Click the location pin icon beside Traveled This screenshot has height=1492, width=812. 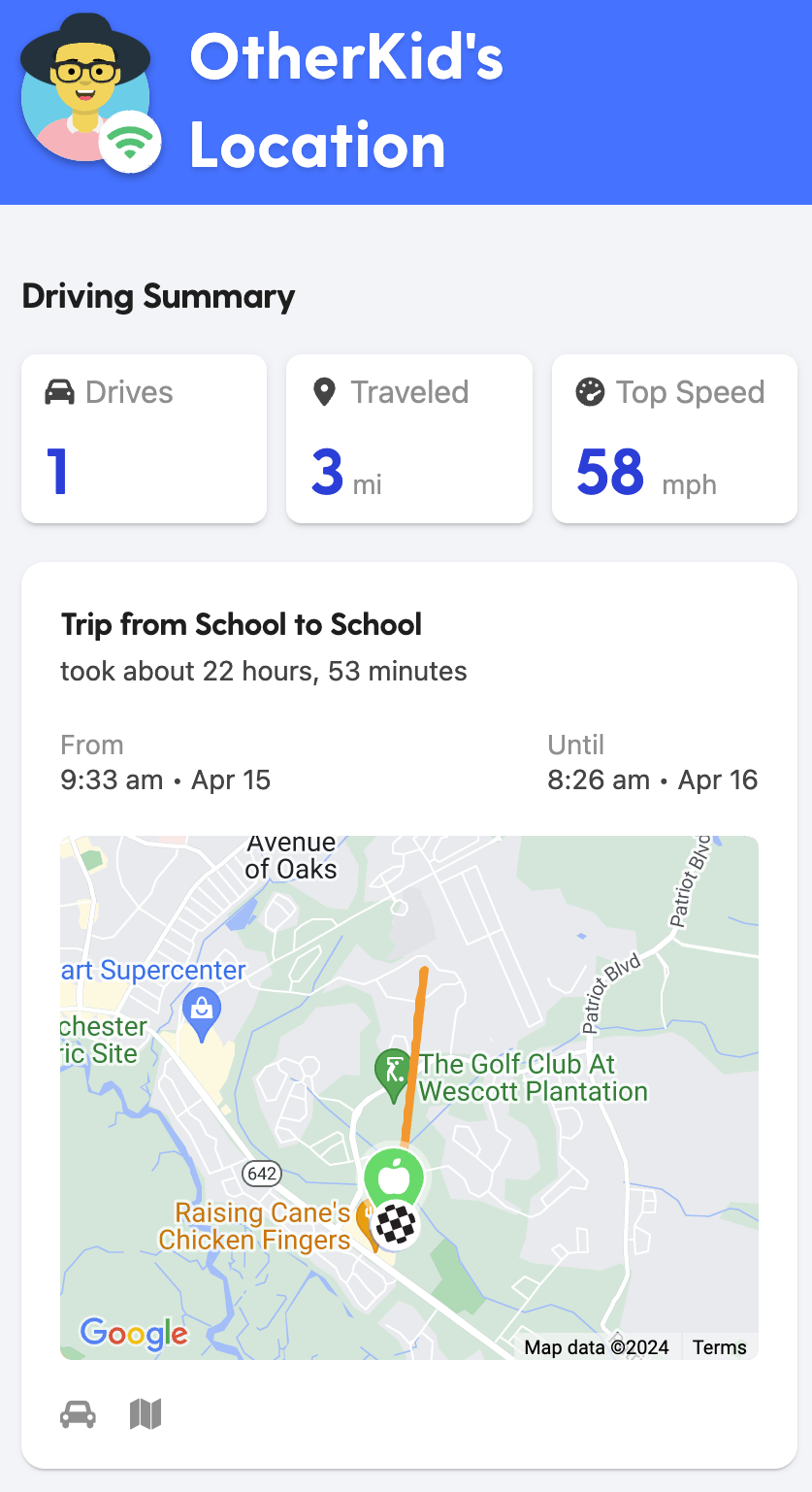pyautogui.click(x=324, y=392)
